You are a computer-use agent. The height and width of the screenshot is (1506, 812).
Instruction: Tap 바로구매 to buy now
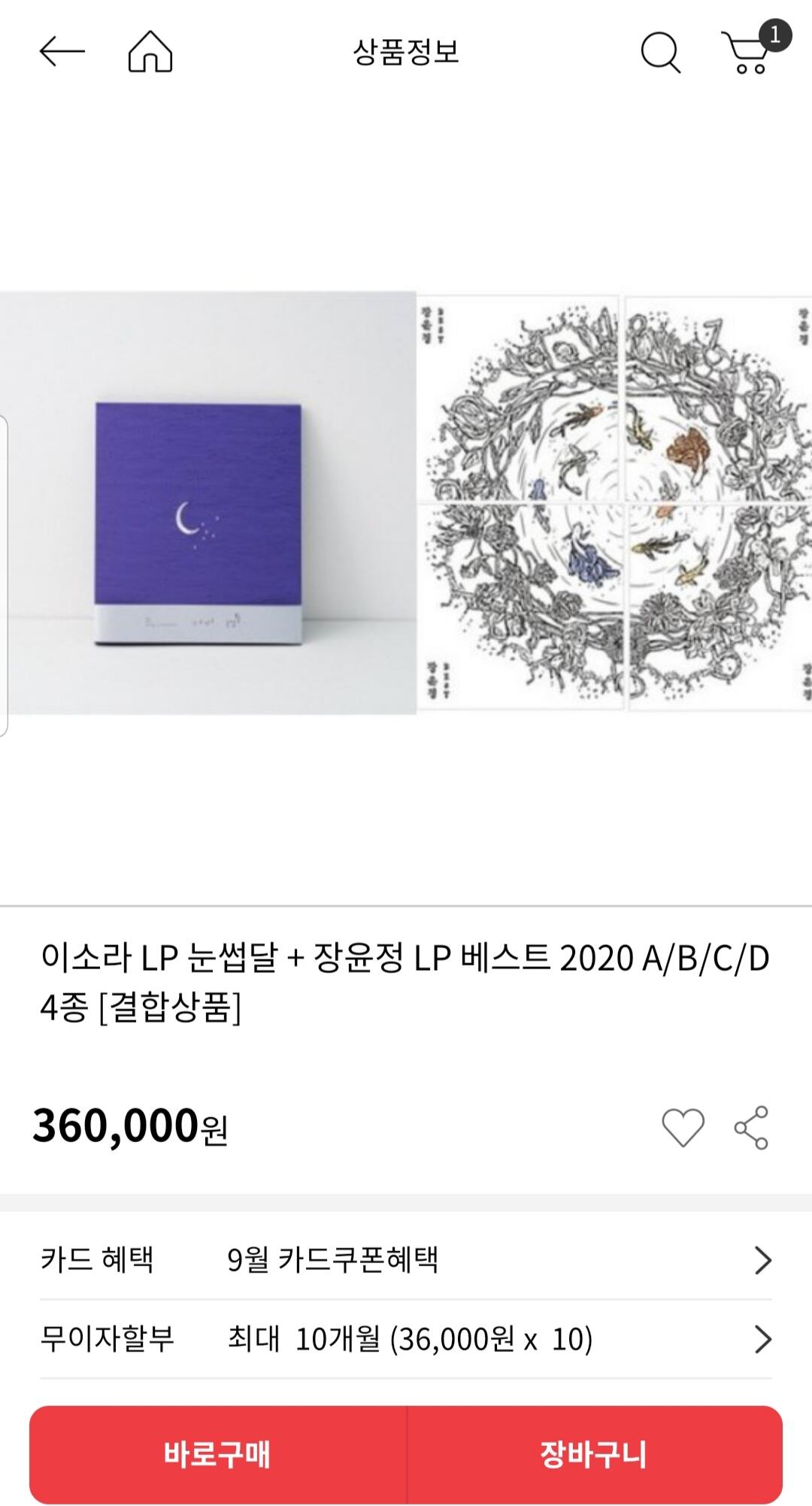click(x=217, y=1454)
